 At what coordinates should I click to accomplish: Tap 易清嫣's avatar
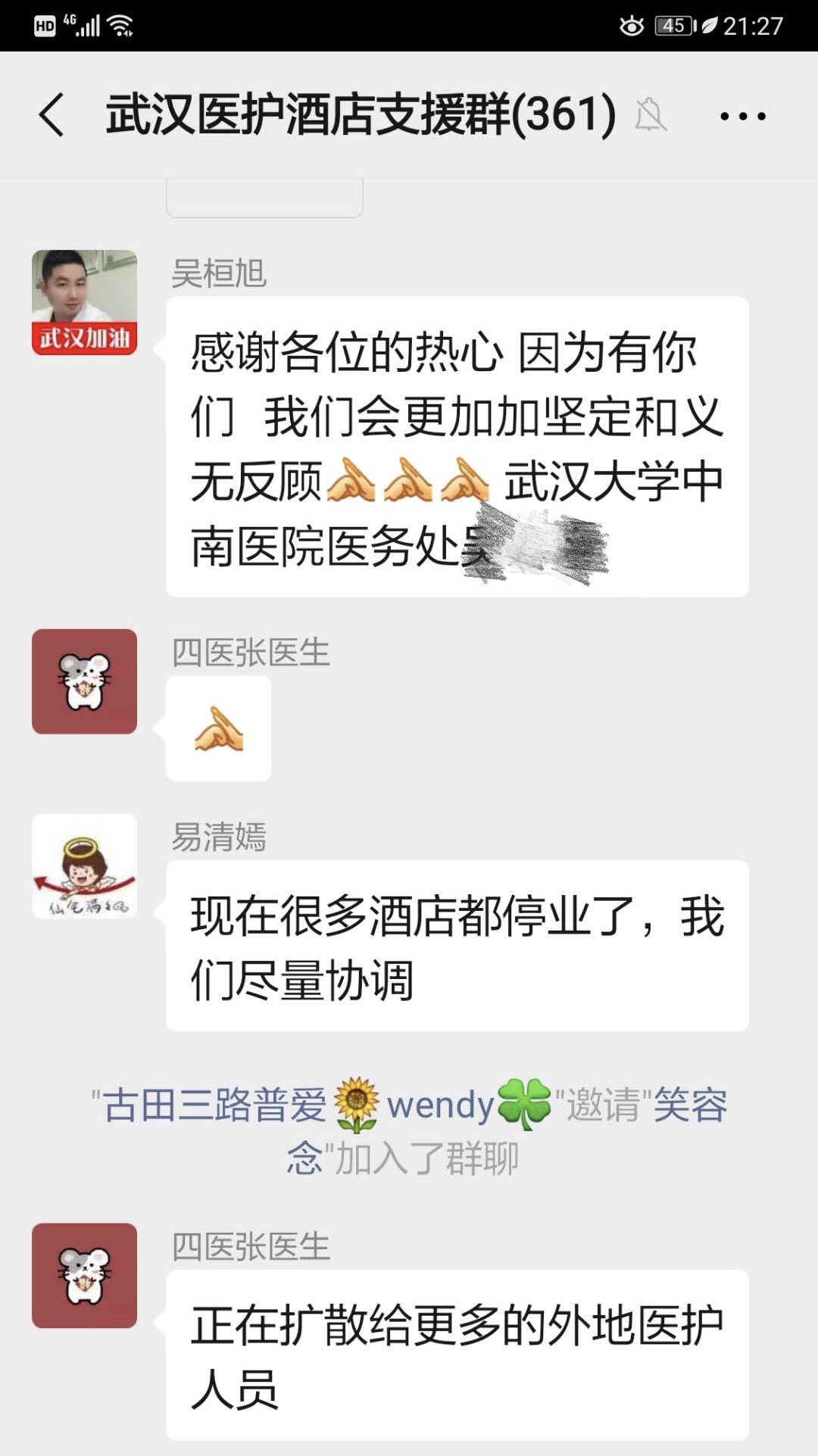(84, 865)
